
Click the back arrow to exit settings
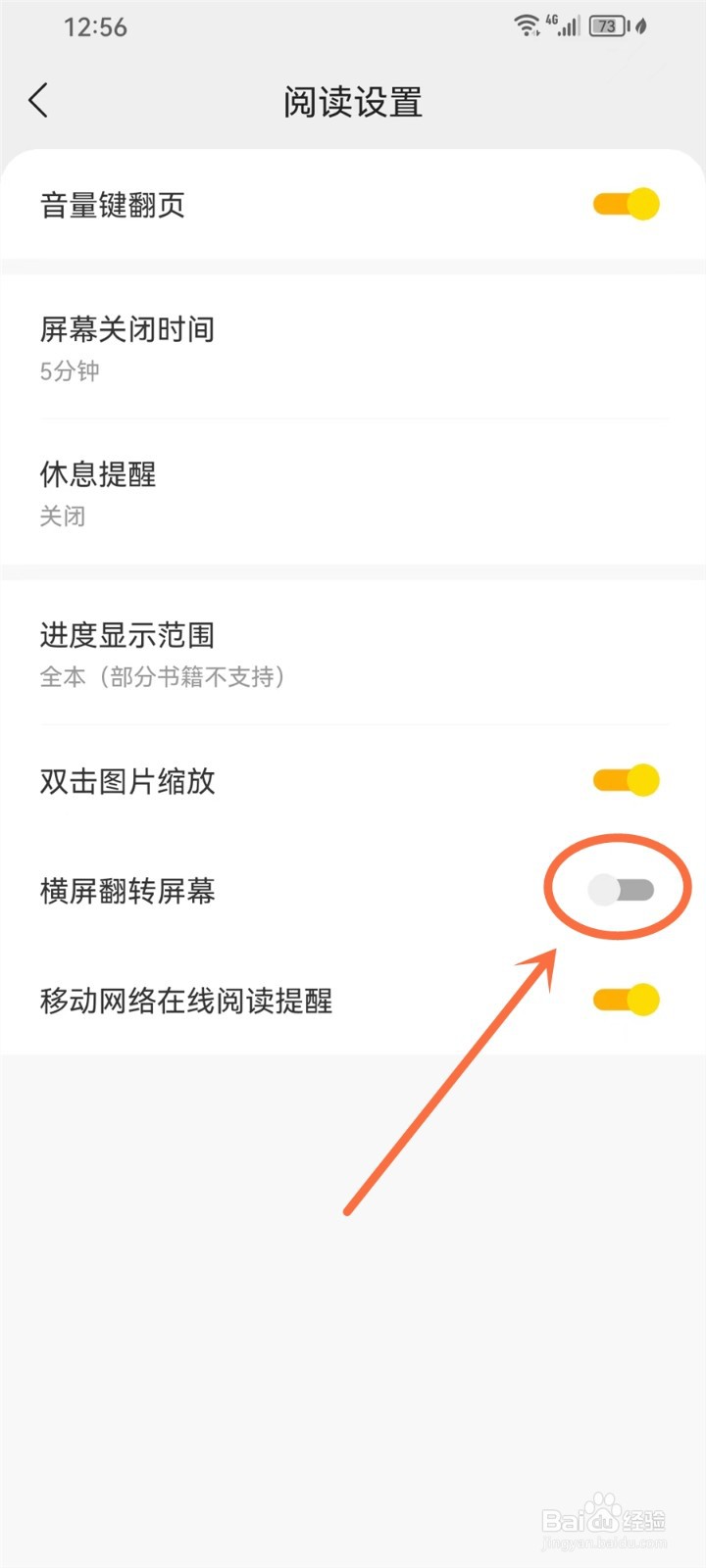tap(39, 100)
